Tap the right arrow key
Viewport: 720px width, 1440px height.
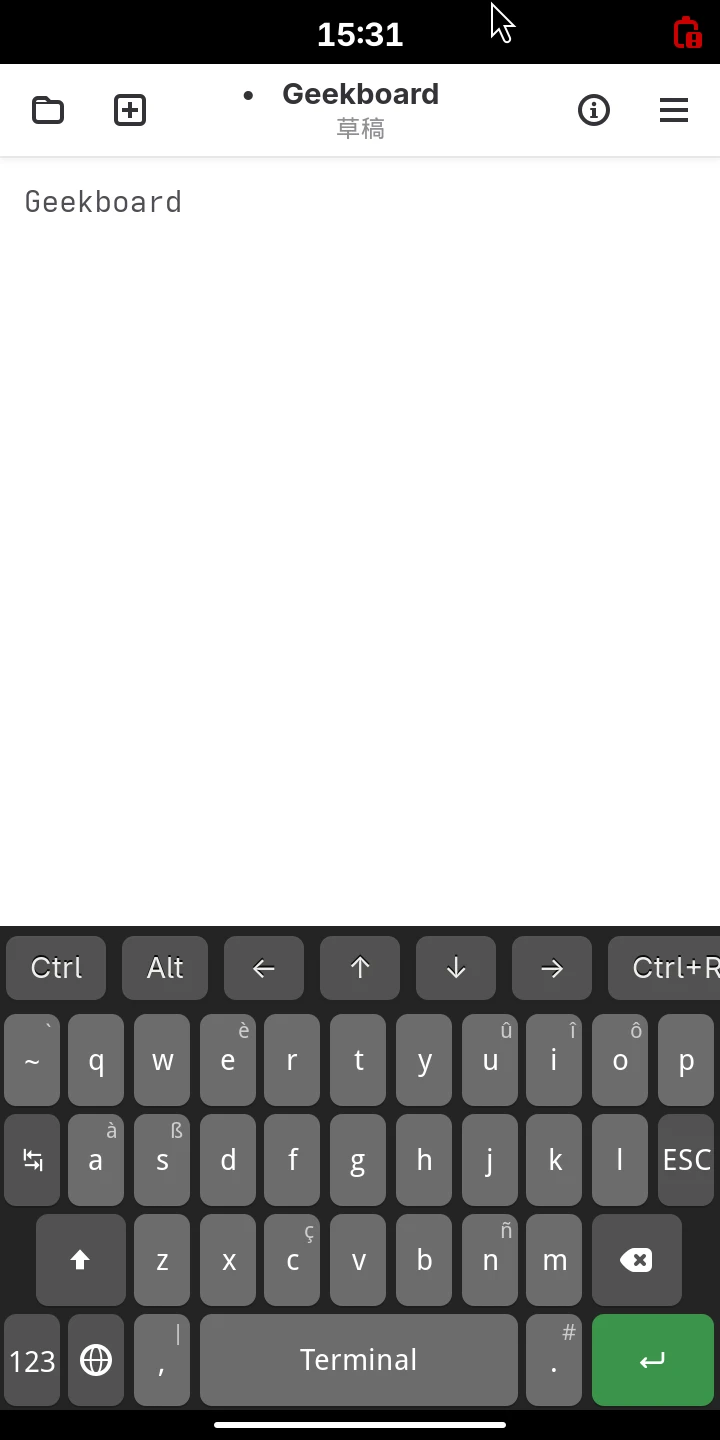[x=552, y=968]
